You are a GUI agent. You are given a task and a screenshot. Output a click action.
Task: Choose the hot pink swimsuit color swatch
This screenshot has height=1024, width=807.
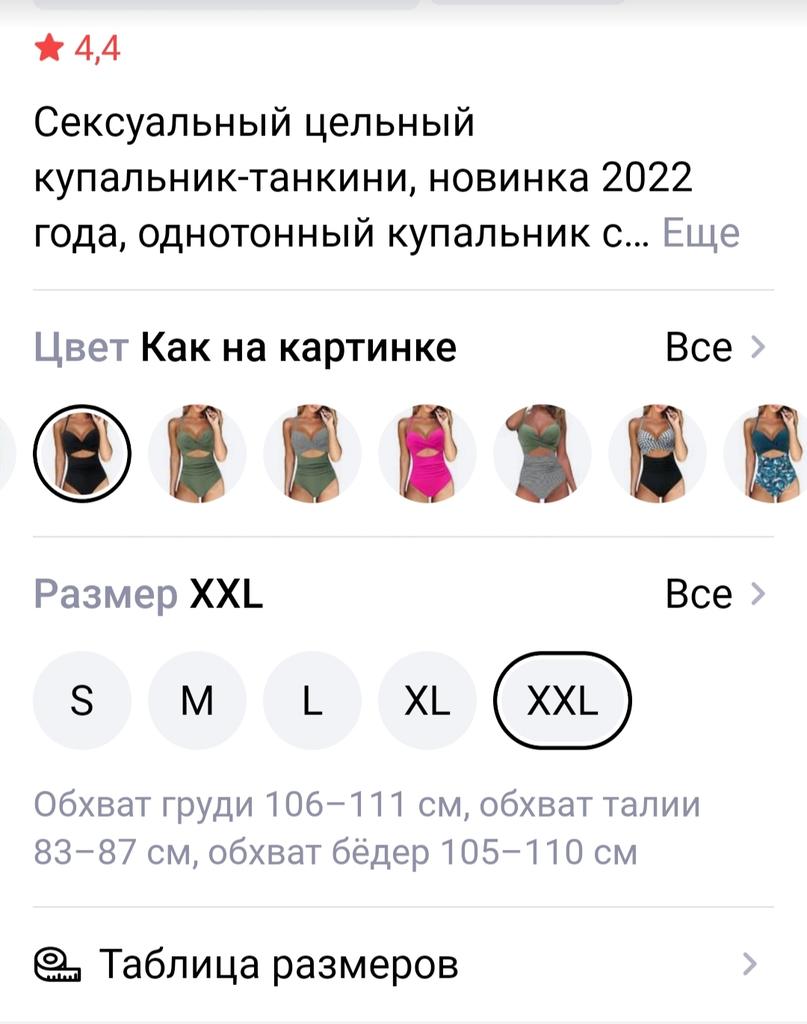point(427,453)
